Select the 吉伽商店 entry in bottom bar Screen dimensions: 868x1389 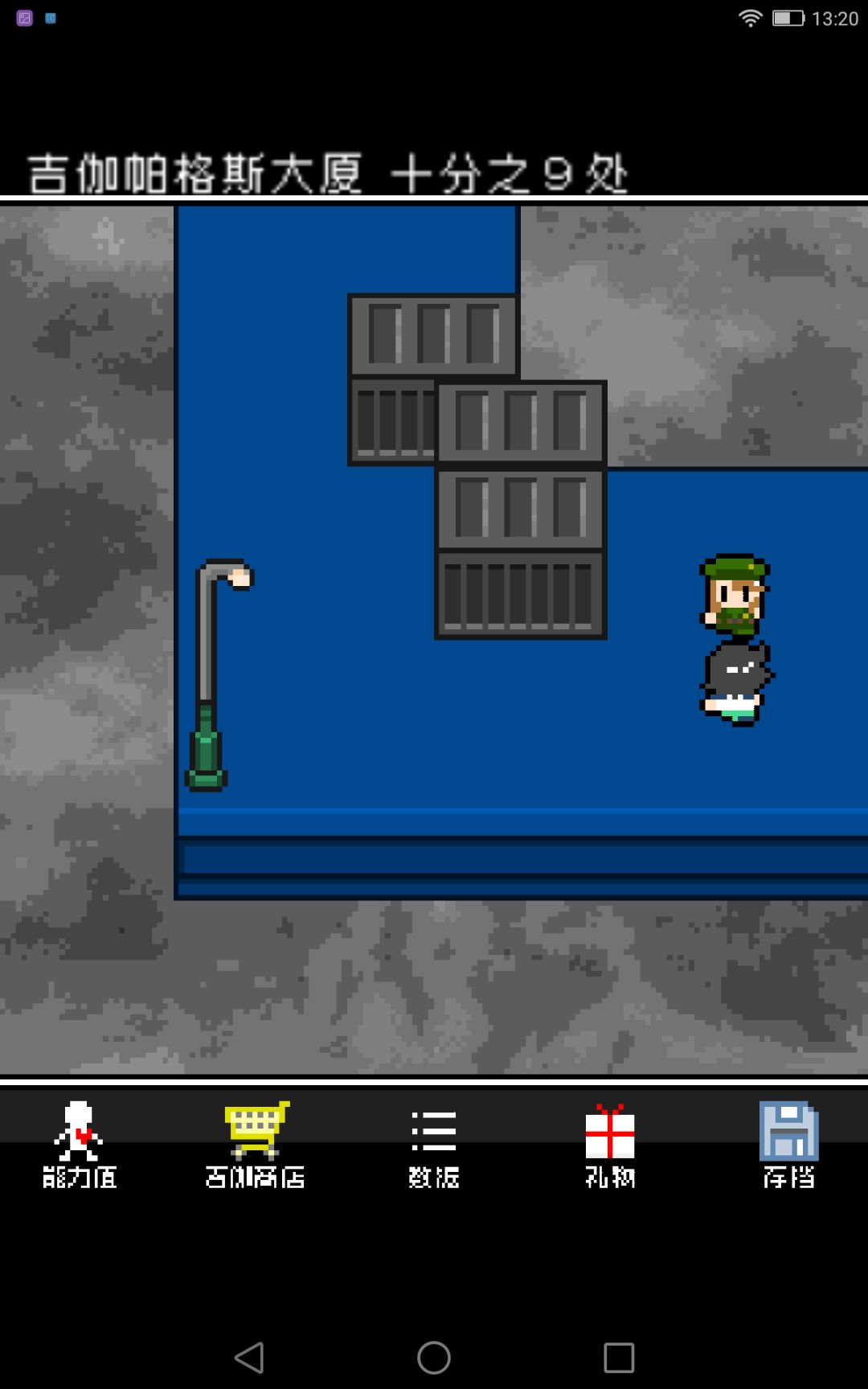(255, 1178)
